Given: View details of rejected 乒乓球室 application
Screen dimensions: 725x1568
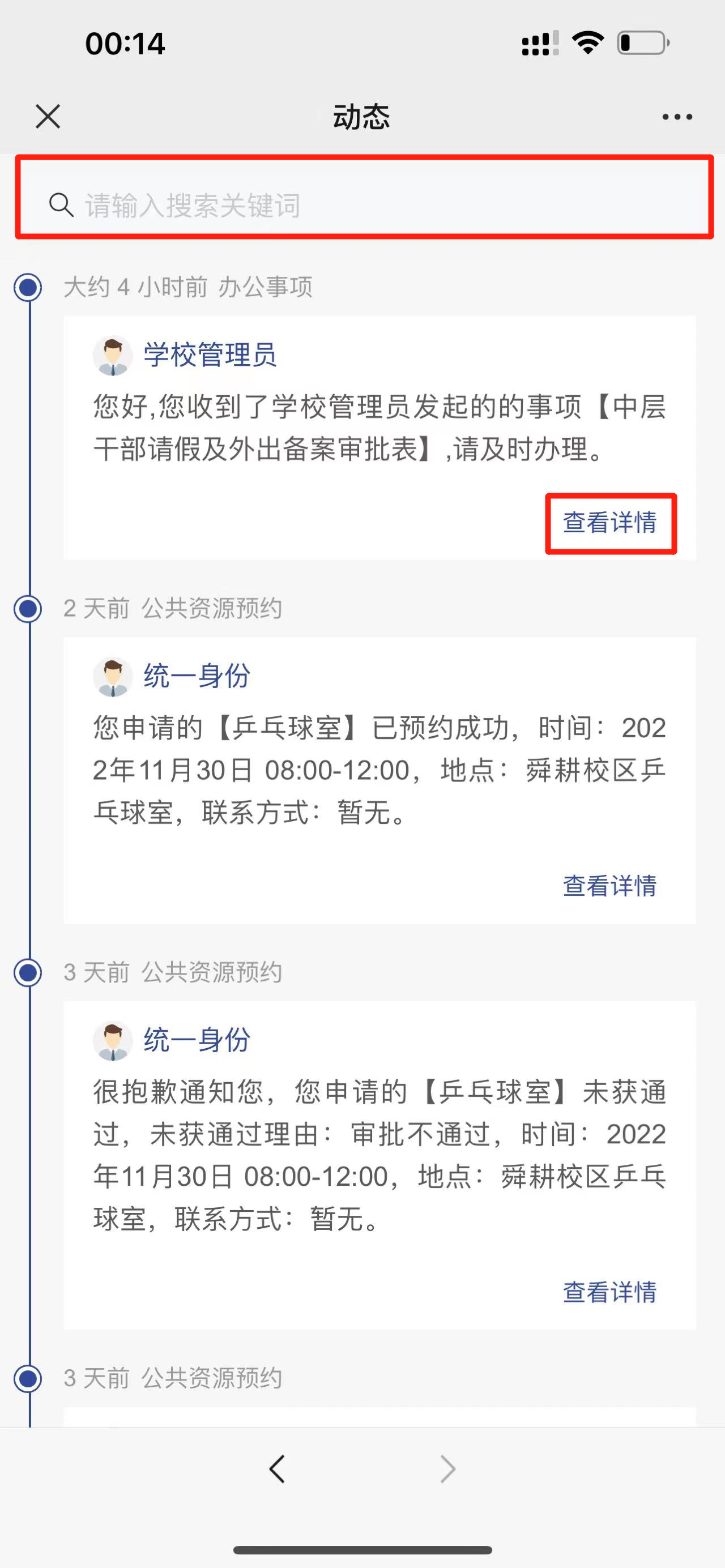Looking at the screenshot, I should click(x=609, y=1292).
